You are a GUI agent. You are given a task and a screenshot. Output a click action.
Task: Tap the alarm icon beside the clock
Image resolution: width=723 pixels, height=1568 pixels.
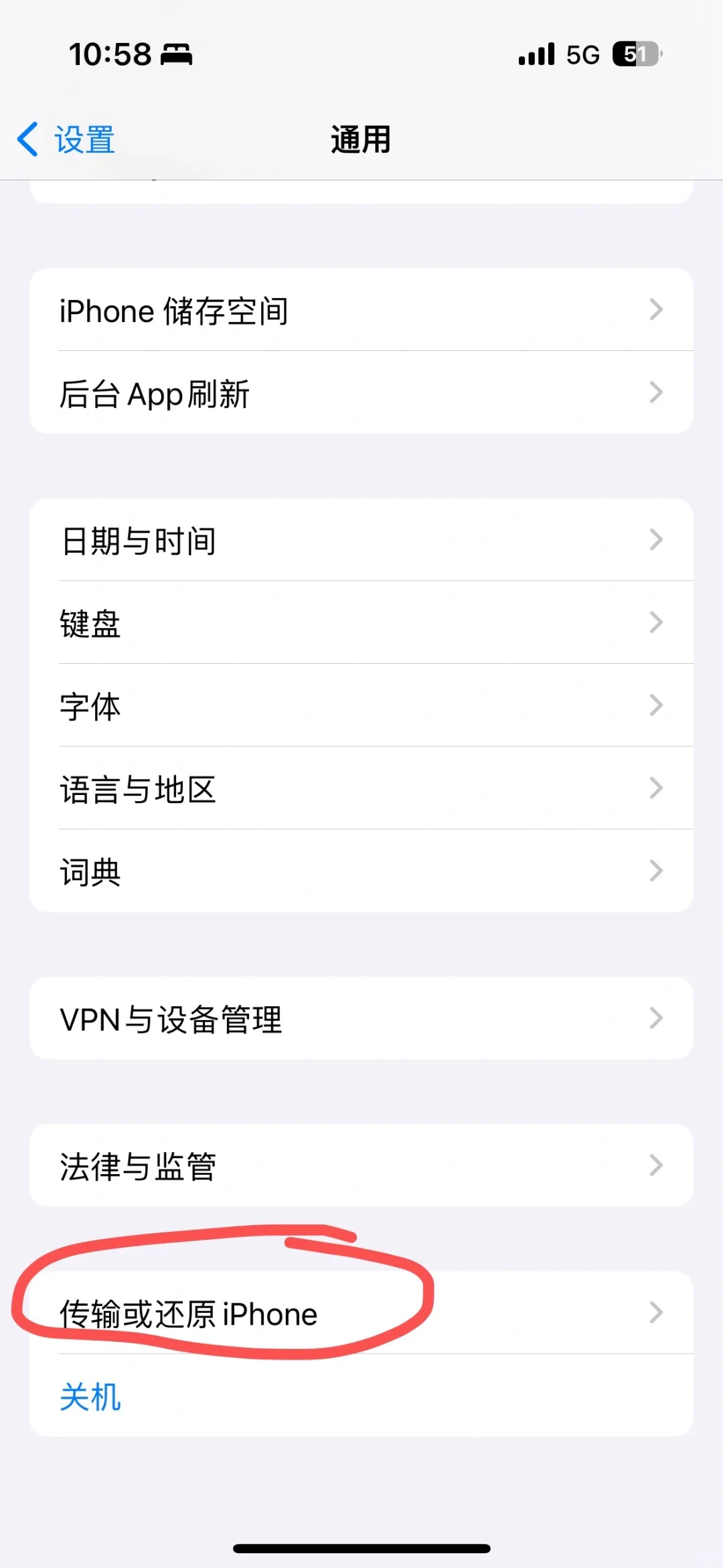(x=175, y=56)
